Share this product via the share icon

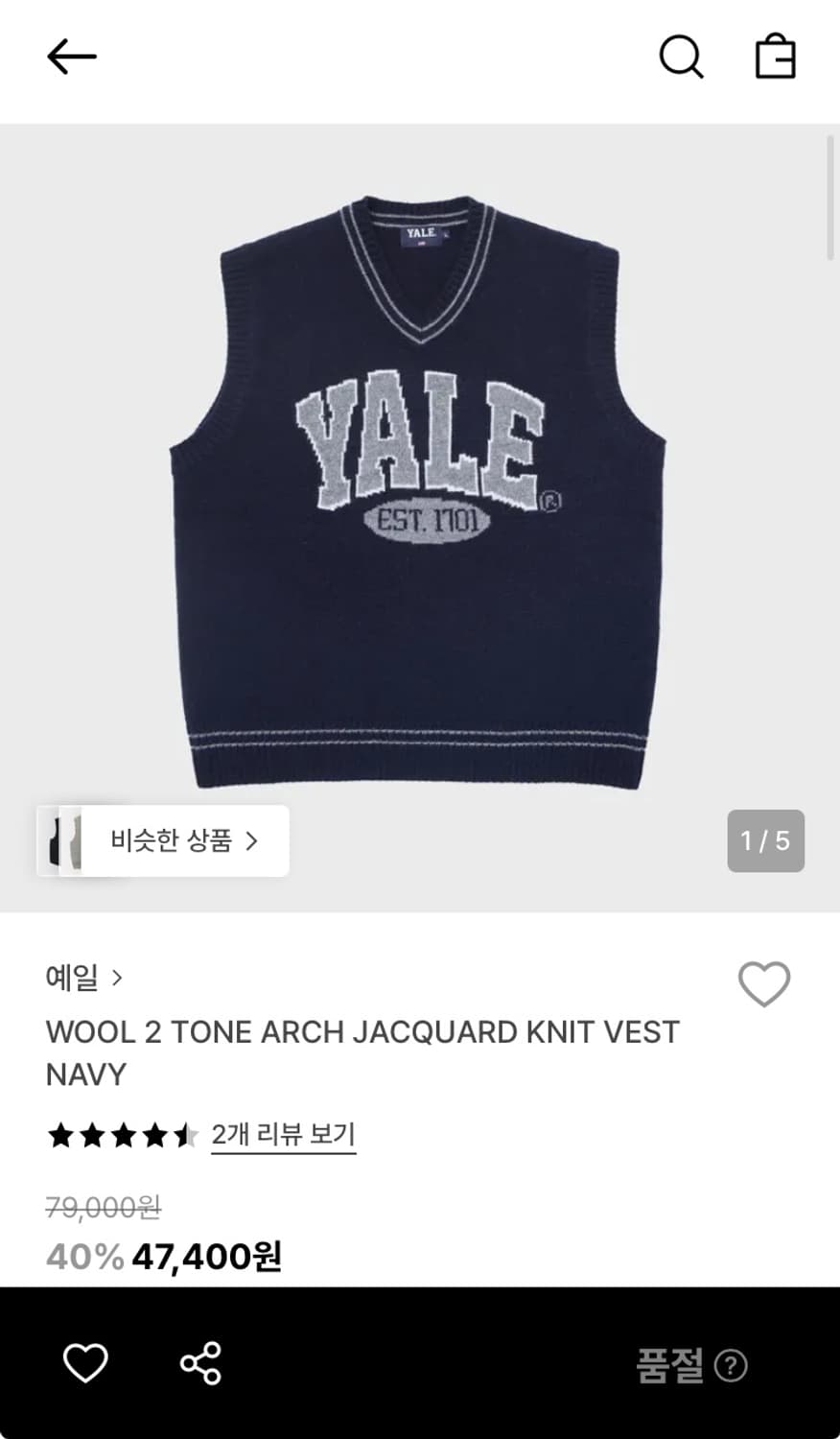coord(198,1362)
